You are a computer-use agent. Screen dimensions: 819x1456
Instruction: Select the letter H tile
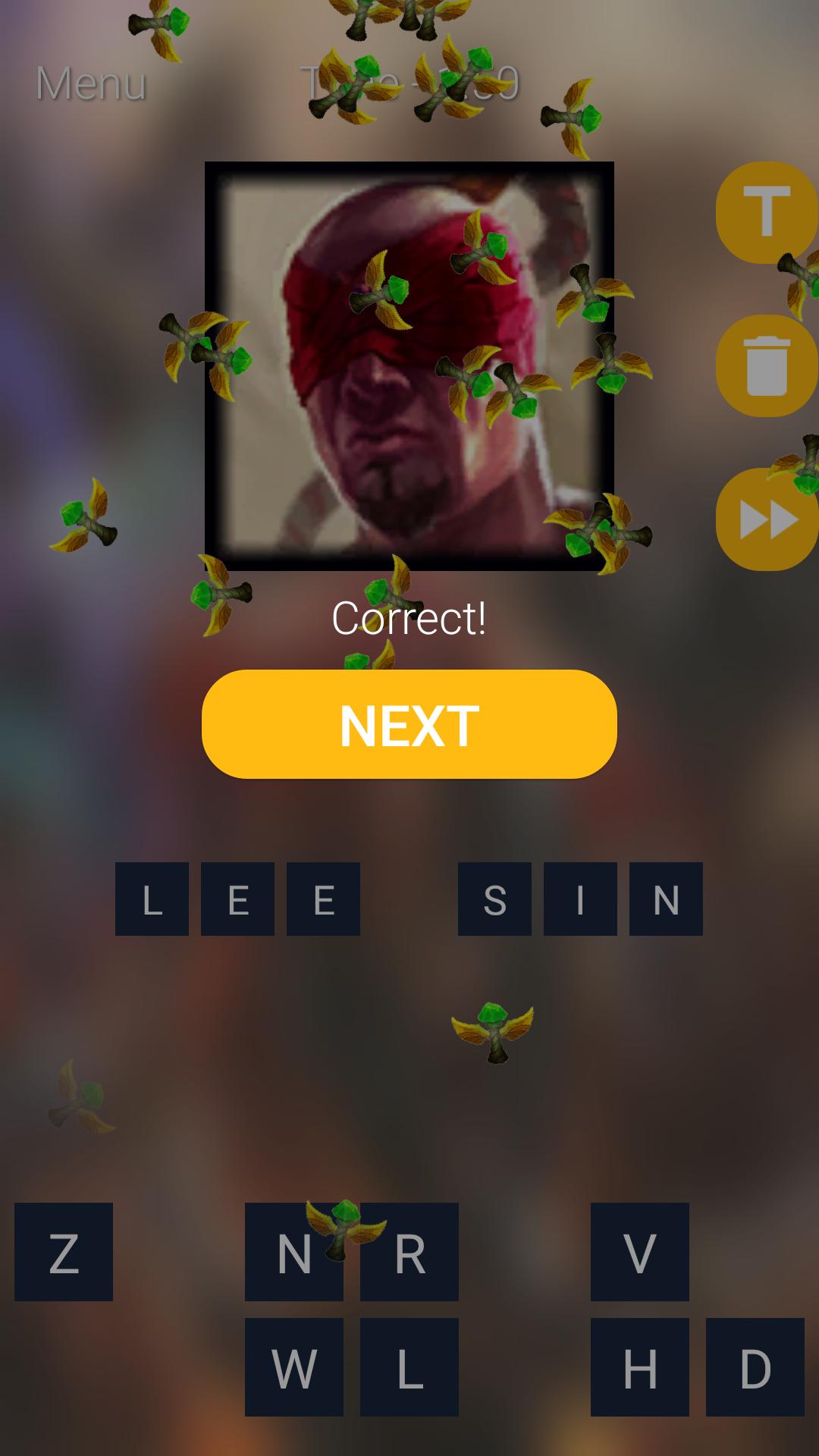640,1367
